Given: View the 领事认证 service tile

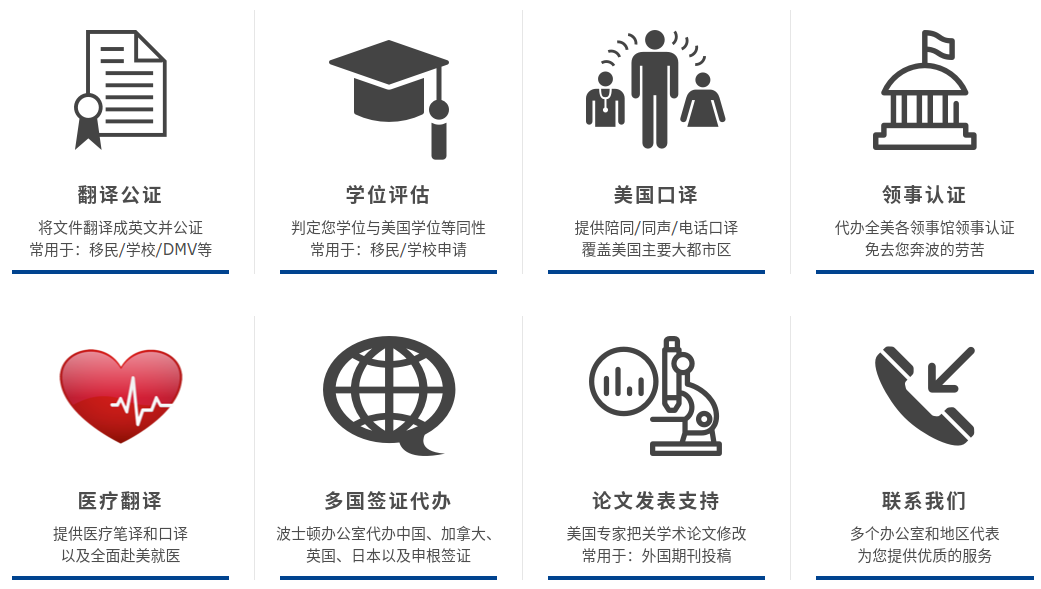Looking at the screenshot, I should (924, 194).
